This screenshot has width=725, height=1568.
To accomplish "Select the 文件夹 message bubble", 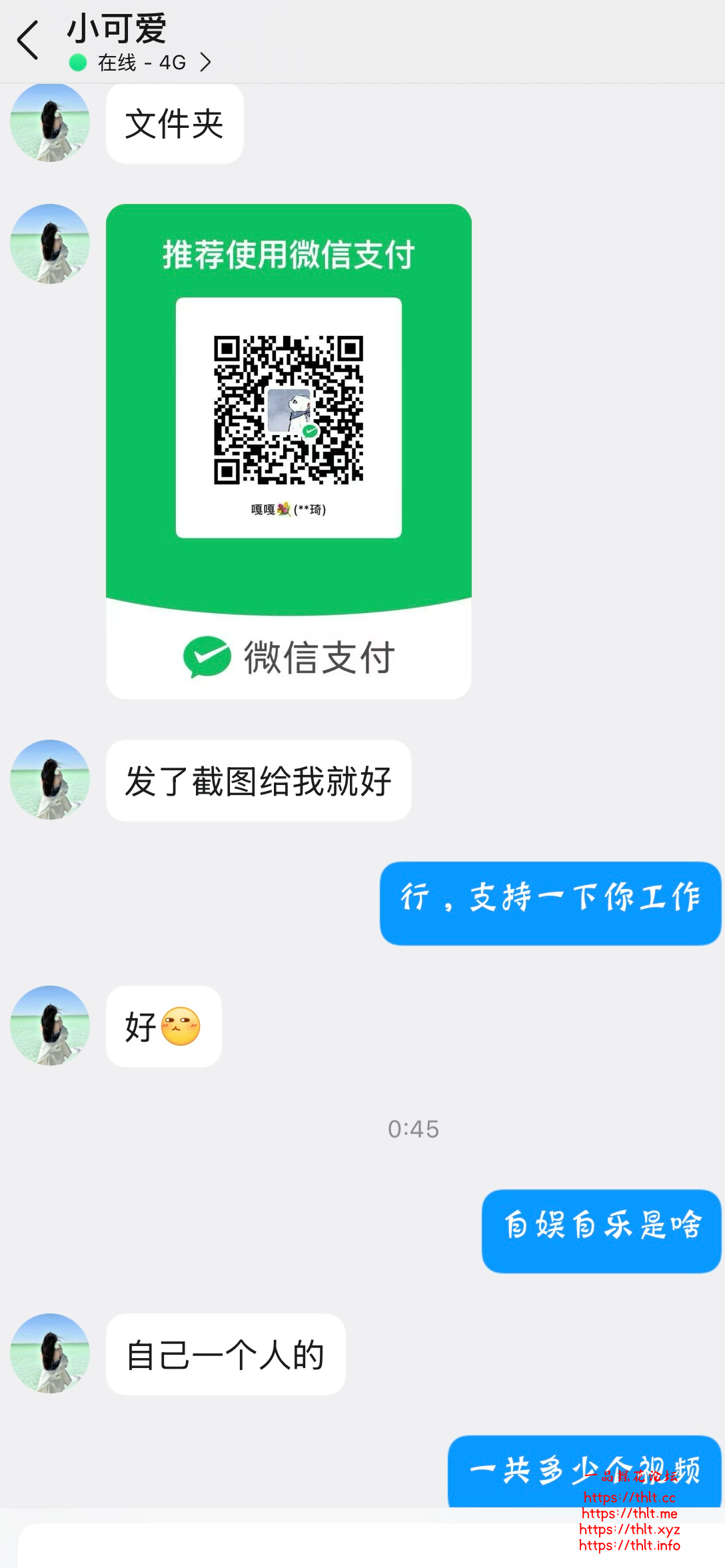I will click(175, 123).
